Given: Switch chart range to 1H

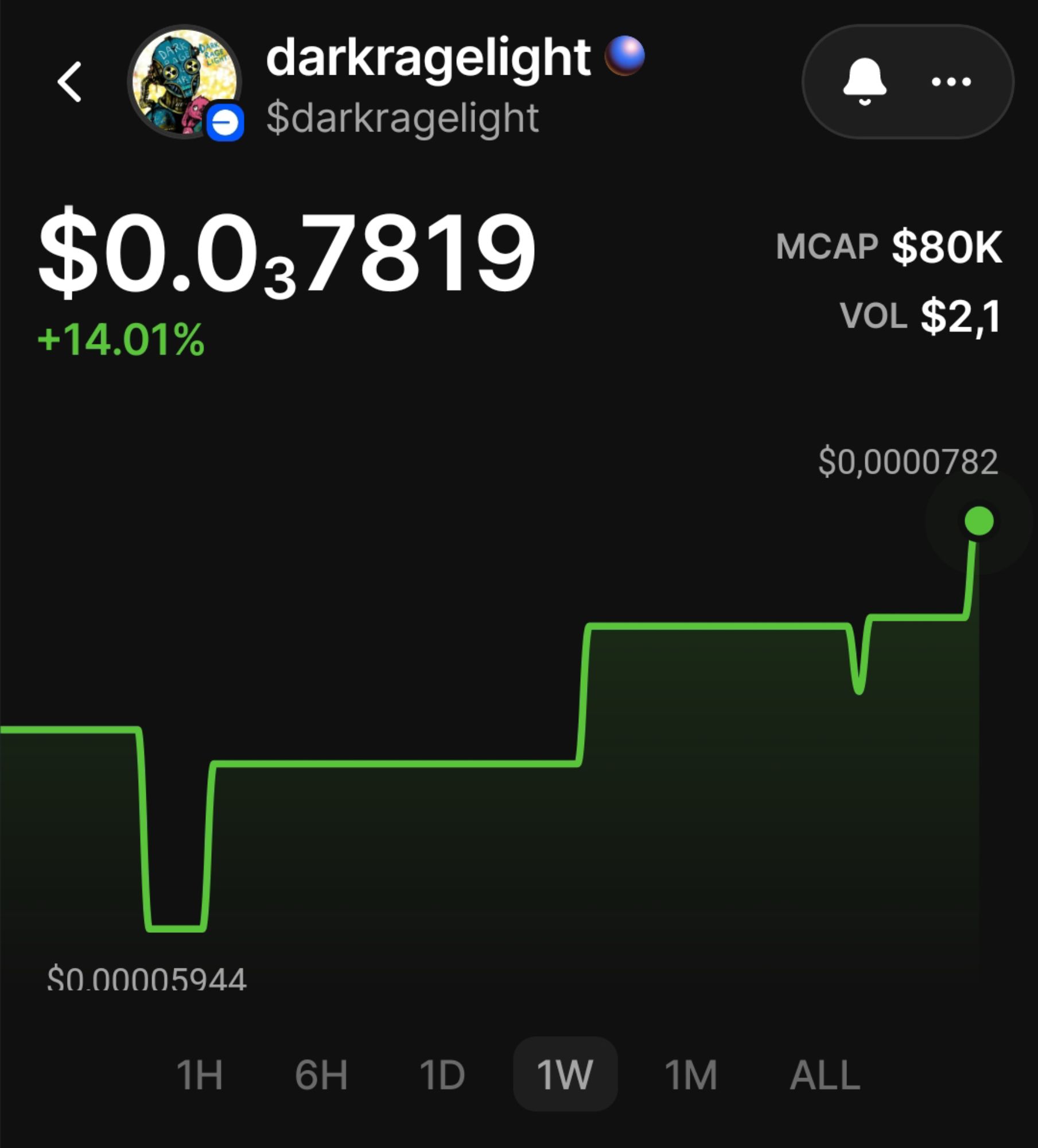Looking at the screenshot, I should (199, 1075).
